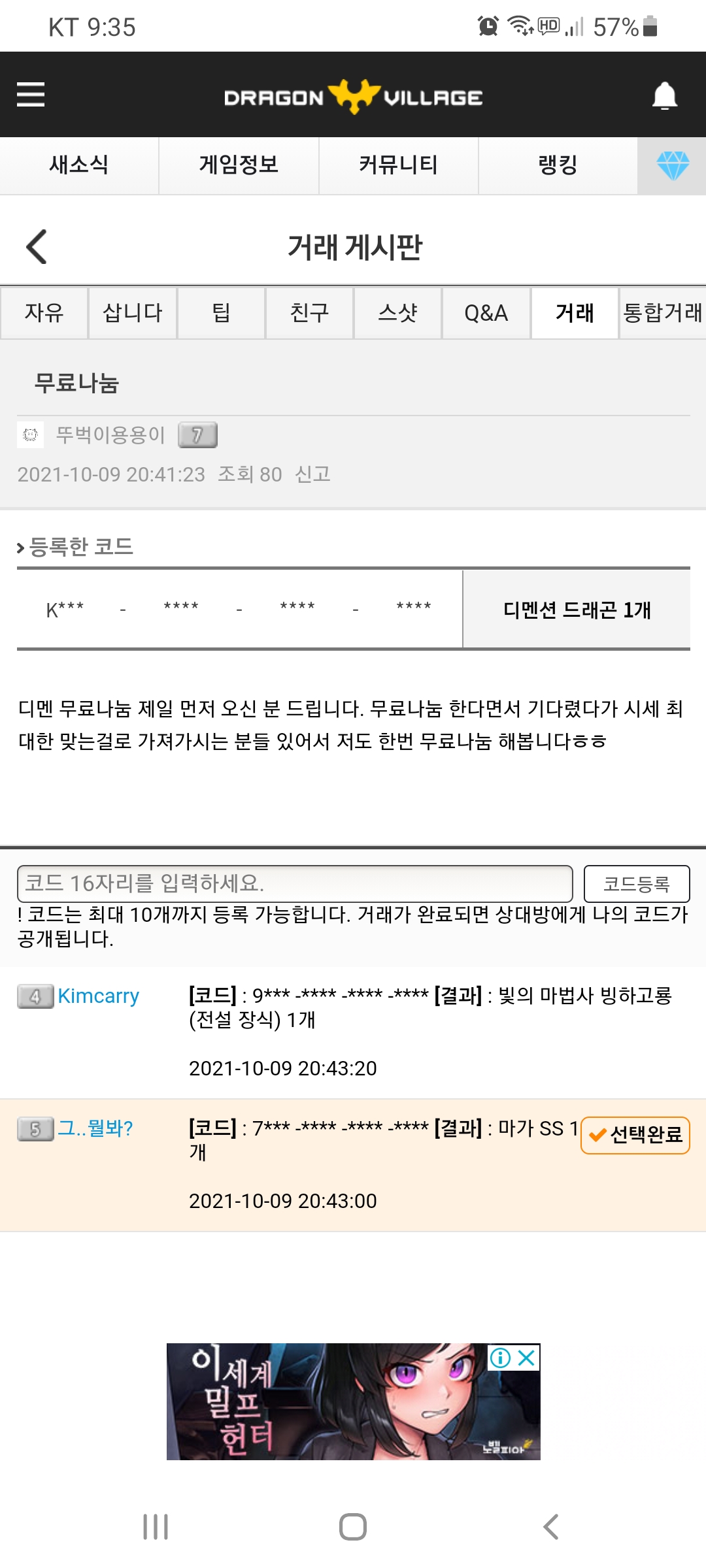Screen dimensions: 706x1568
Task: Switch to the Q&A board tab
Action: pos(486,313)
